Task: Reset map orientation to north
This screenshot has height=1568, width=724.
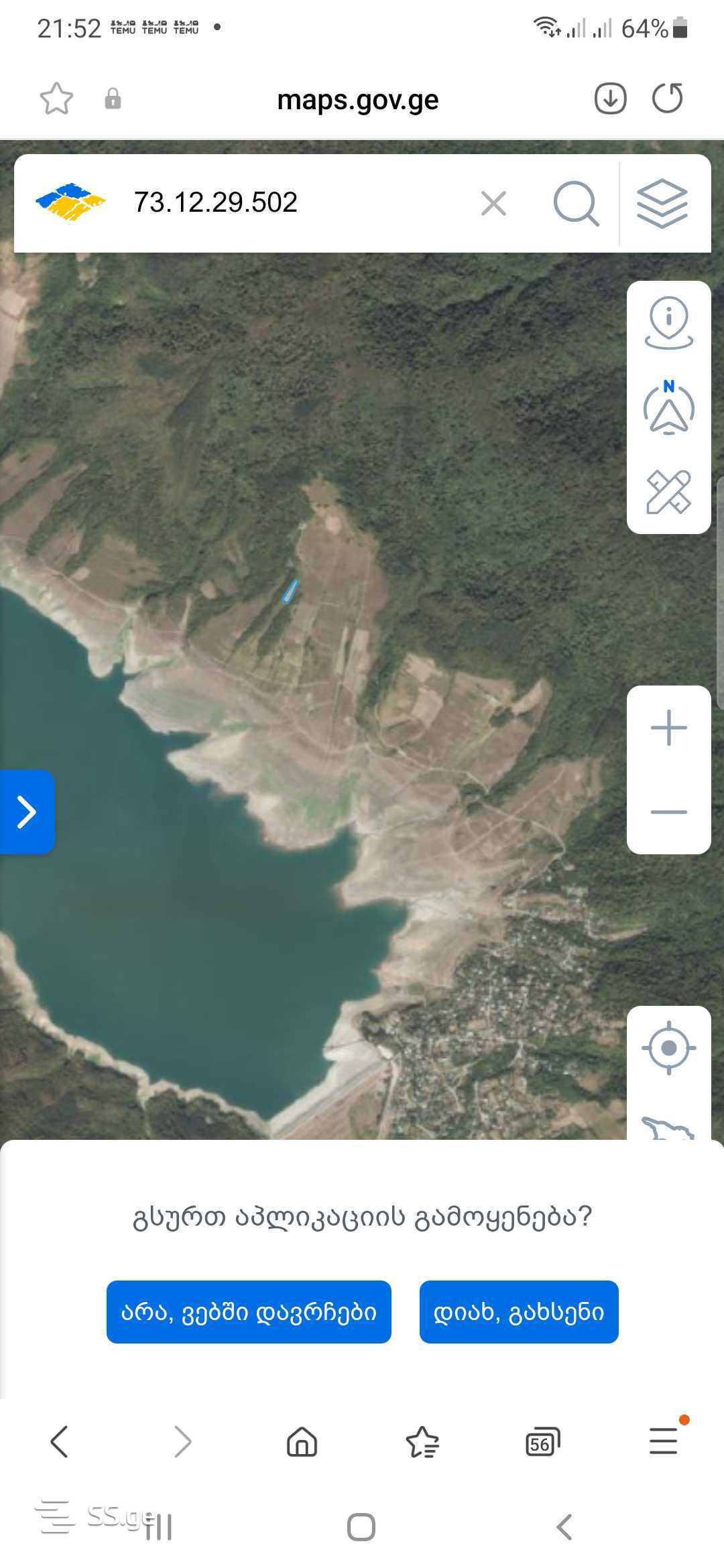Action: tap(668, 408)
